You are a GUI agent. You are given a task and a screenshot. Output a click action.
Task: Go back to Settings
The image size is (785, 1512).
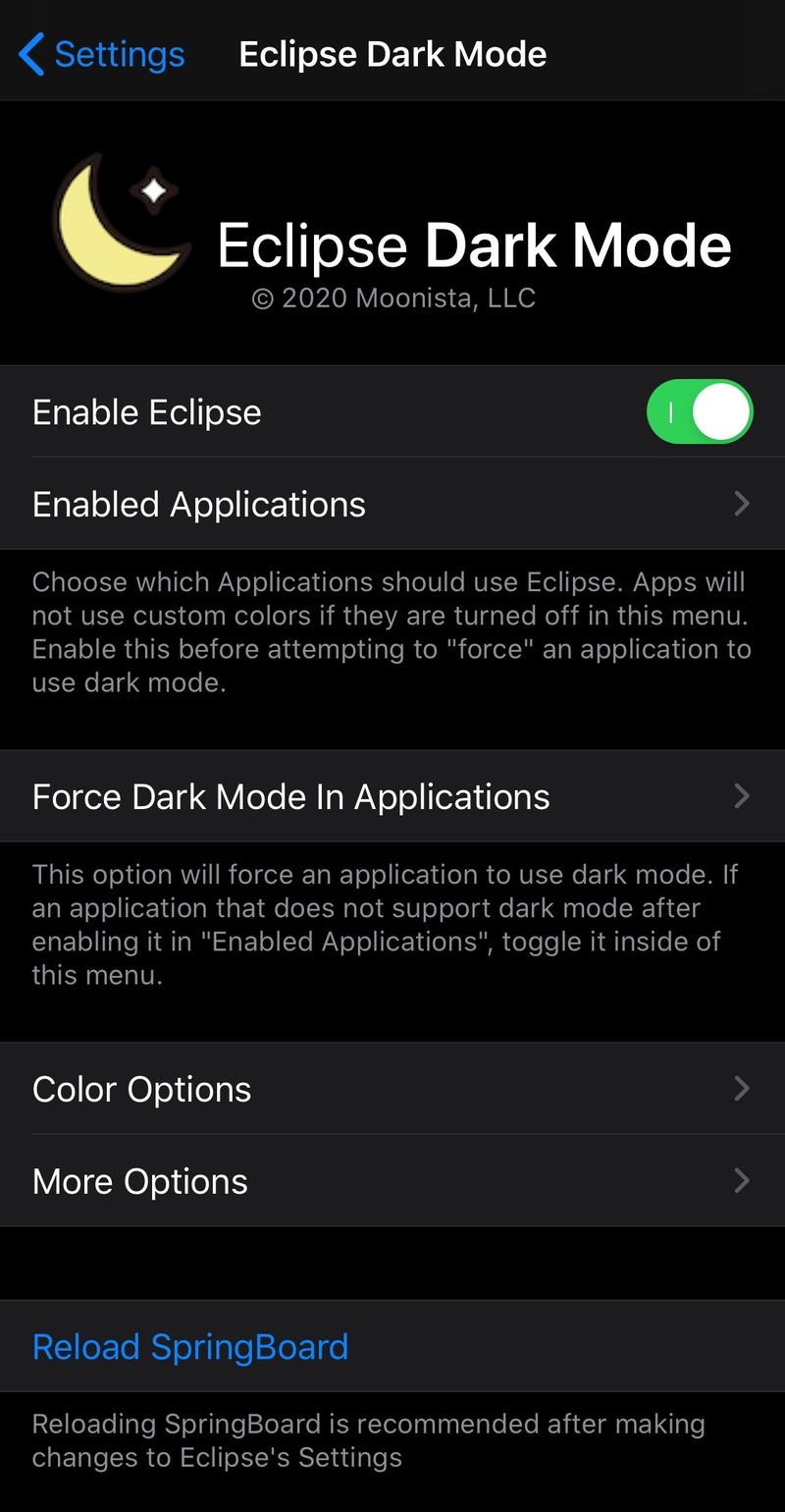point(101,54)
